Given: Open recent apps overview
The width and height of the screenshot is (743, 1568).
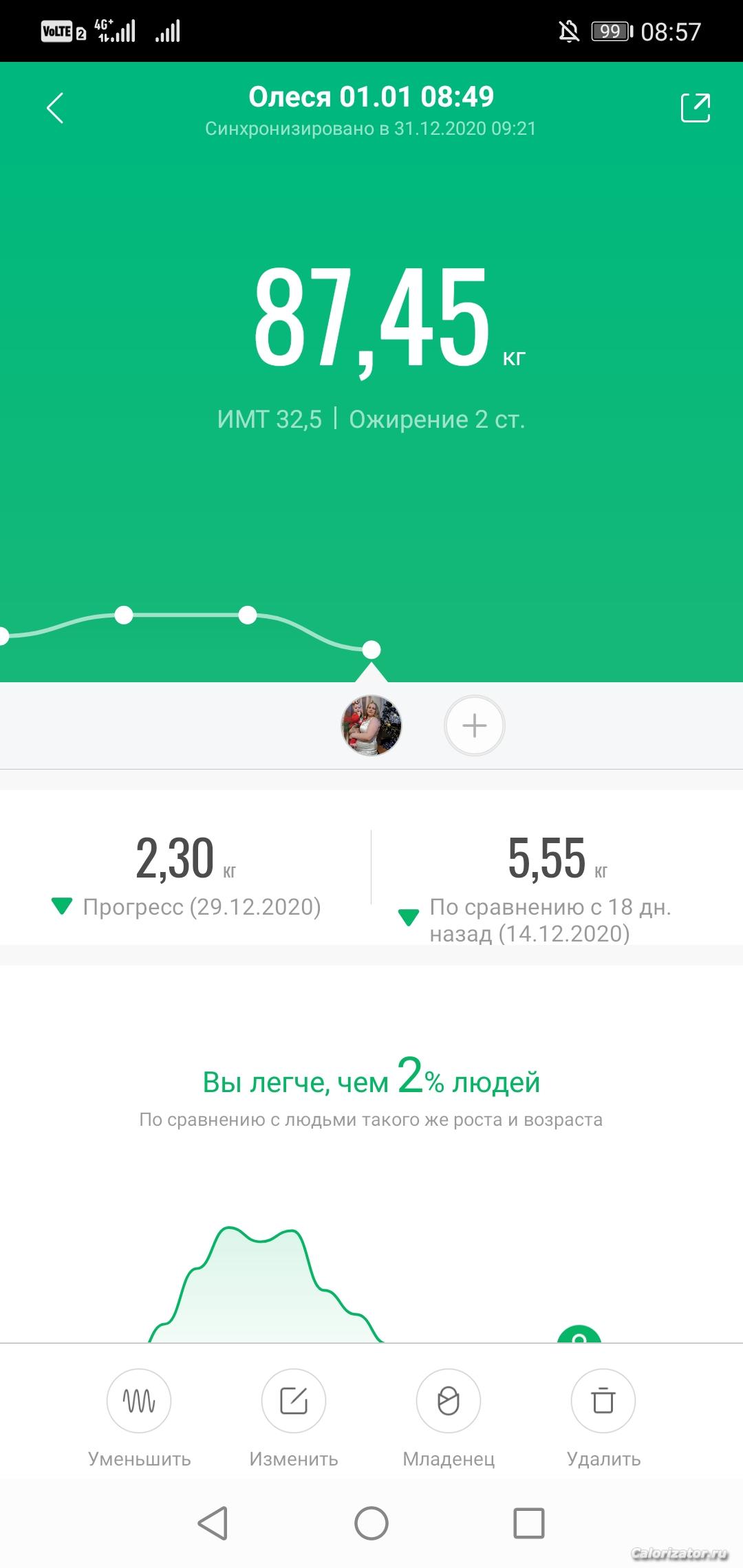Looking at the screenshot, I should tap(529, 1523).
